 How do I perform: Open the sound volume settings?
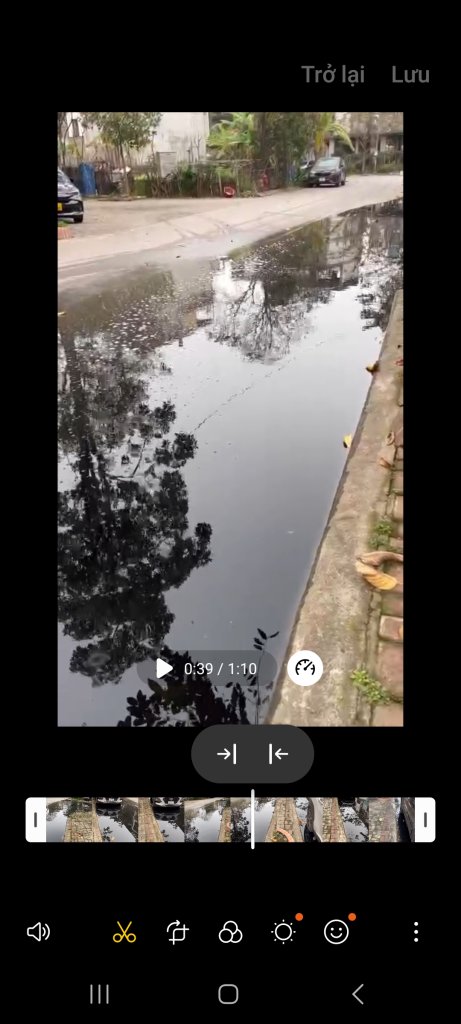[38, 932]
